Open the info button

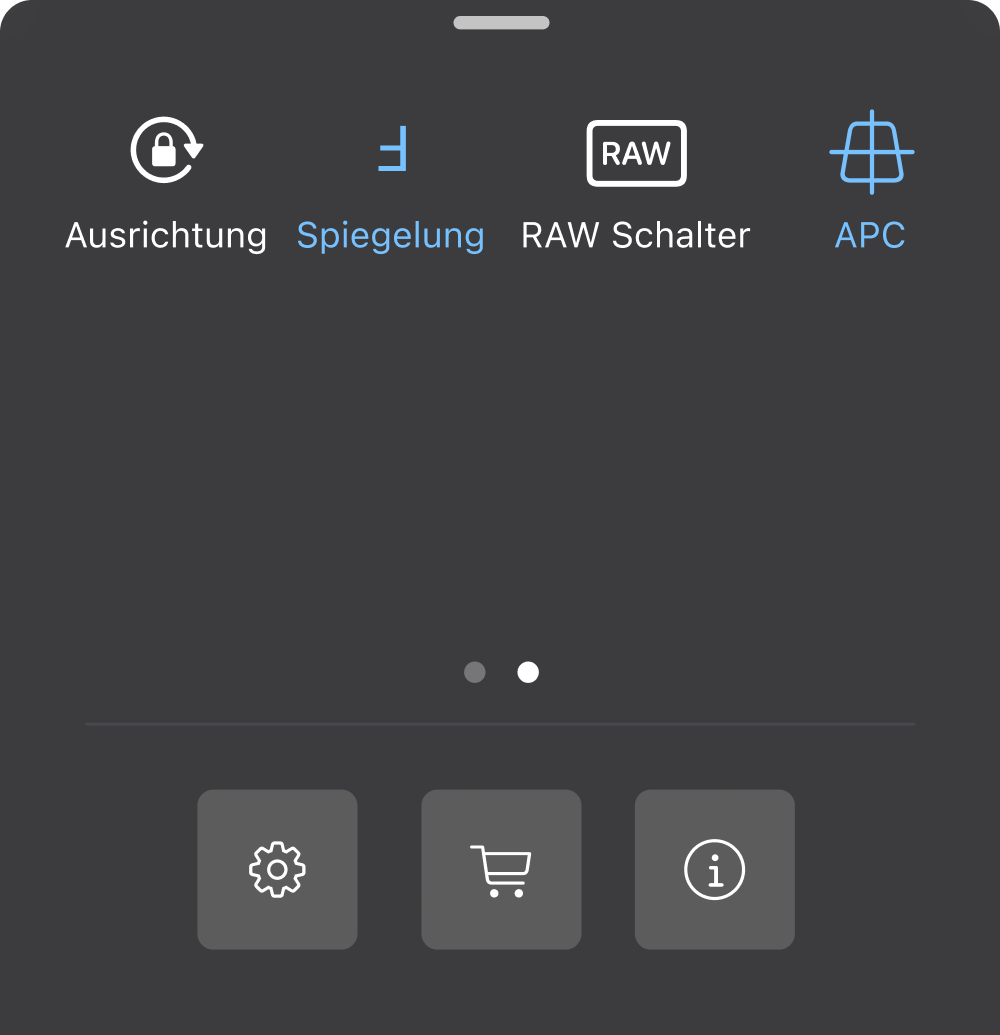pyautogui.click(x=714, y=869)
